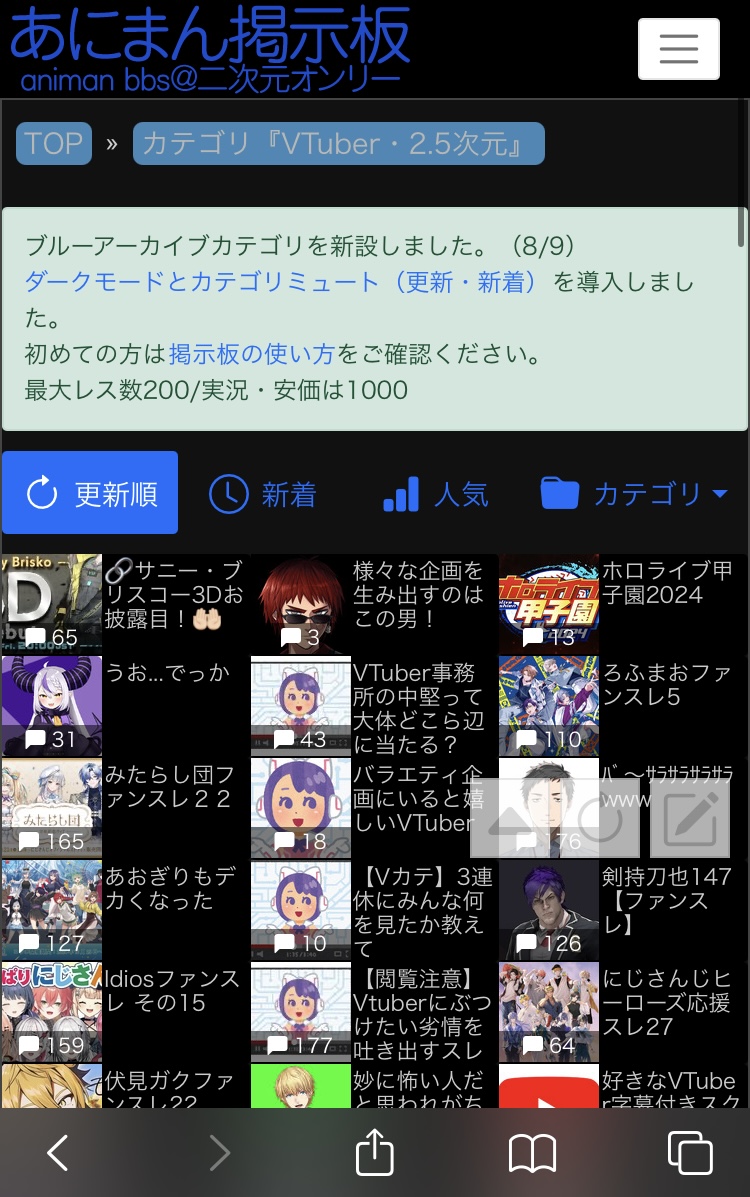The image size is (750, 1197).
Task: Go back with the browser back arrow
Action: pos(58,1154)
